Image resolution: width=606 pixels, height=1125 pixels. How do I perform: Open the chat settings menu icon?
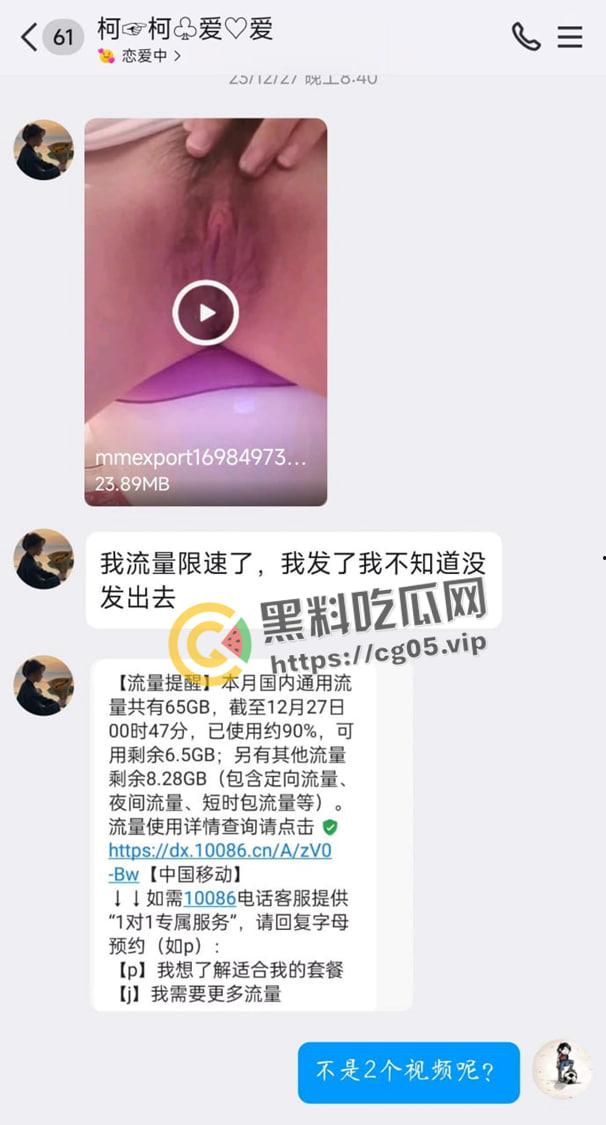click(x=570, y=37)
